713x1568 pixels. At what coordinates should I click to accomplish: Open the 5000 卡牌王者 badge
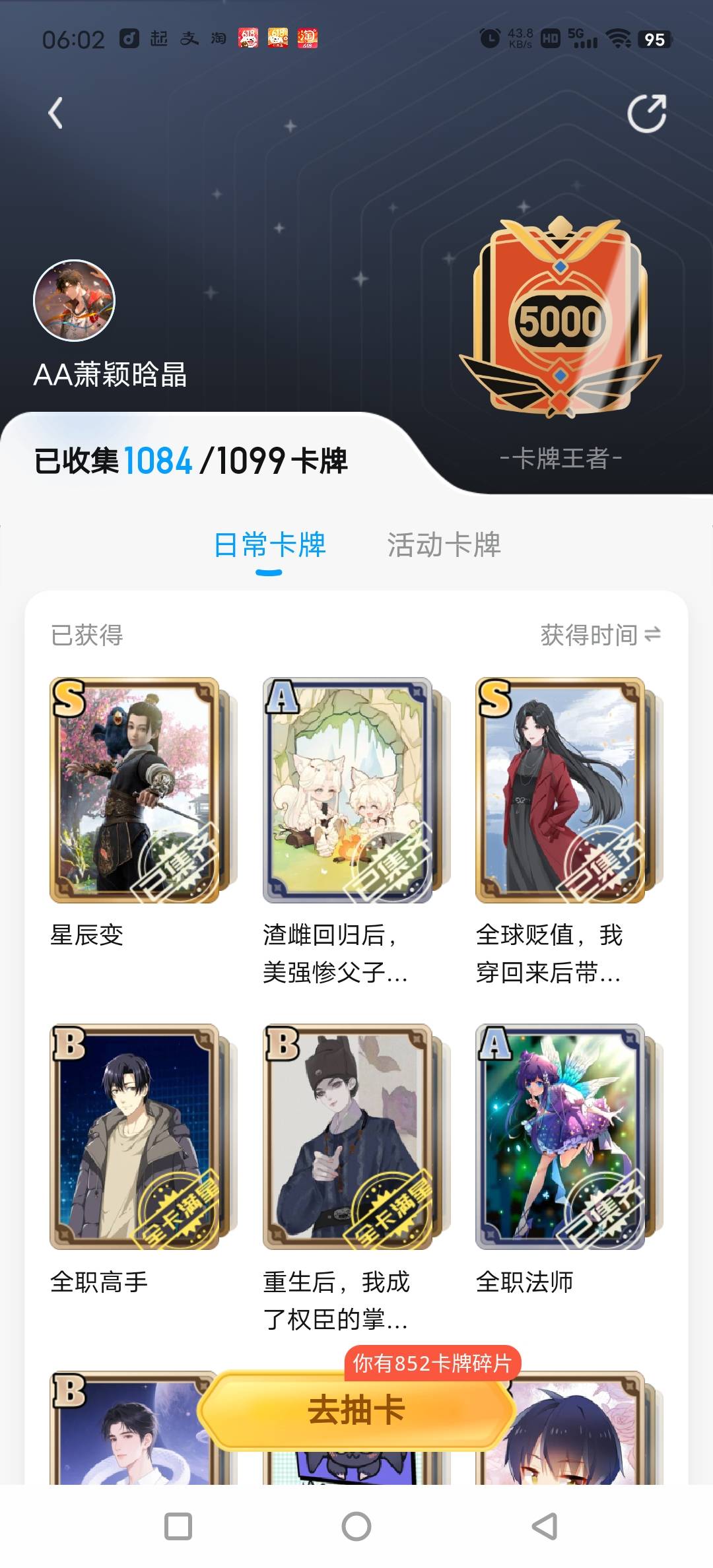pyautogui.click(x=560, y=317)
